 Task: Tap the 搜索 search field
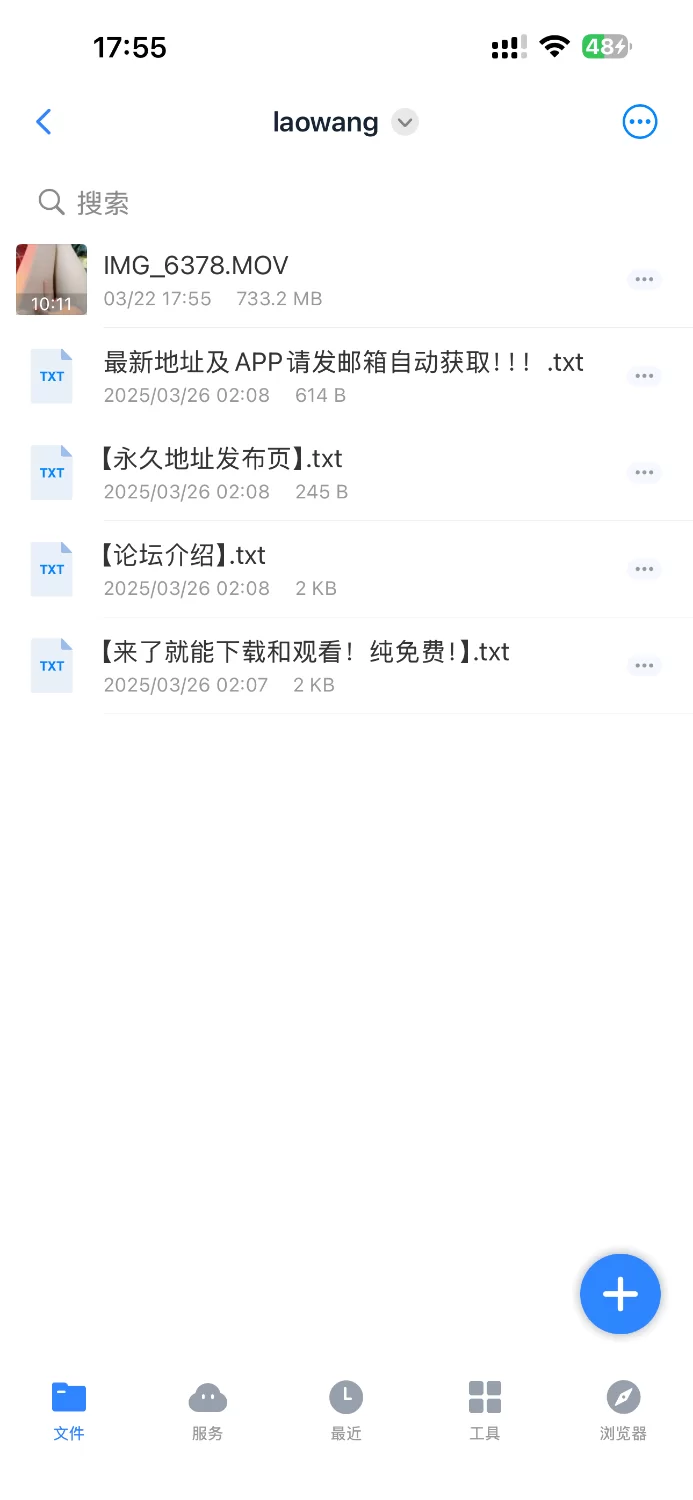300,204
